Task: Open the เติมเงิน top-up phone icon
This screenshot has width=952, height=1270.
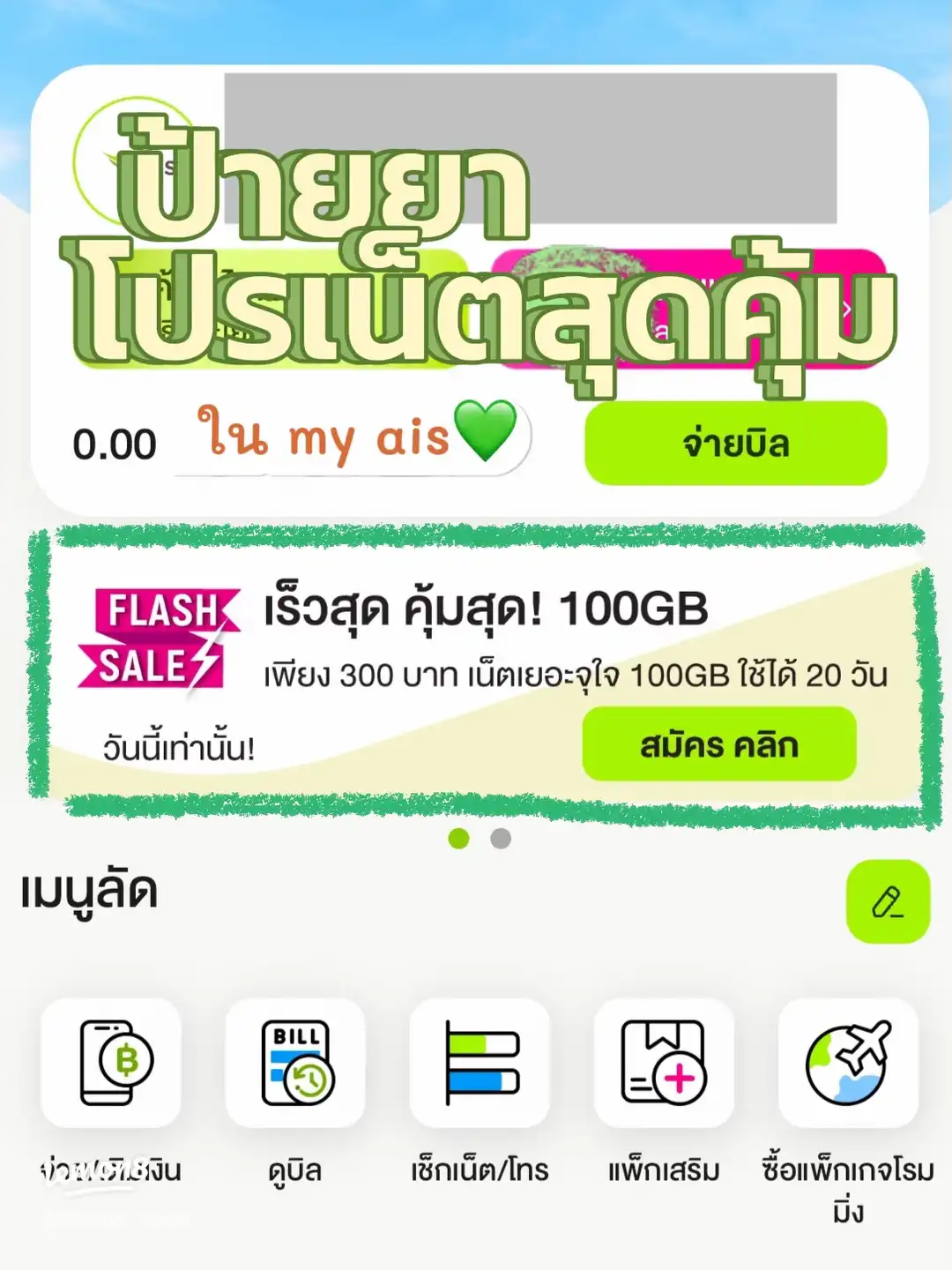Action: pyautogui.click(x=113, y=1063)
